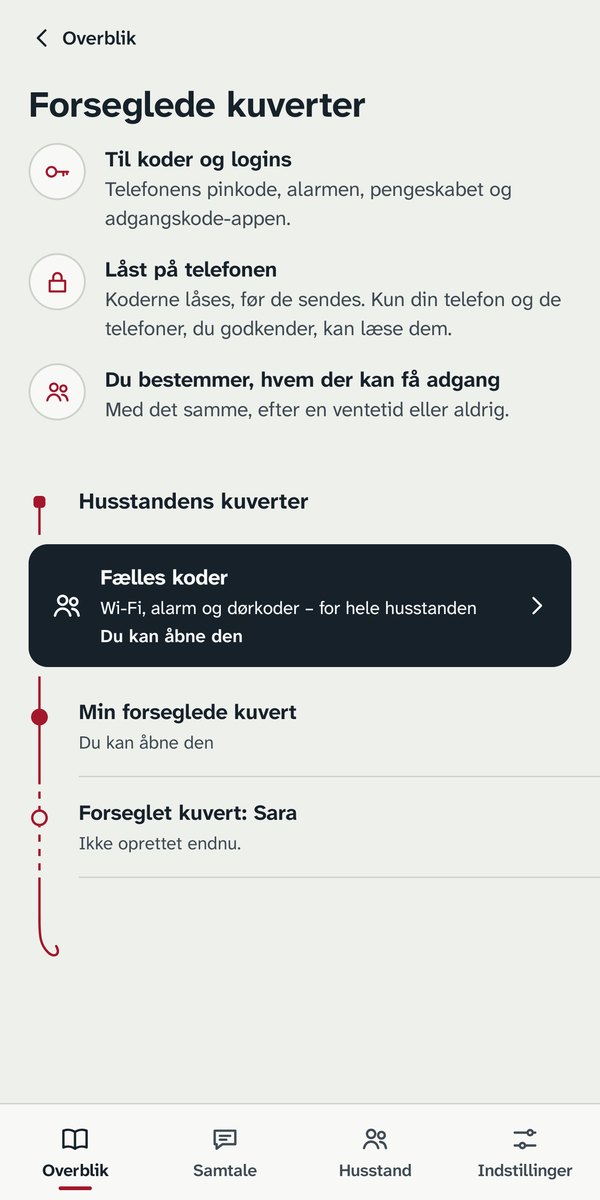Viewport: 600px width, 1200px height.
Task: Select Forseglet kuvert: Sara row
Action: tap(339, 828)
